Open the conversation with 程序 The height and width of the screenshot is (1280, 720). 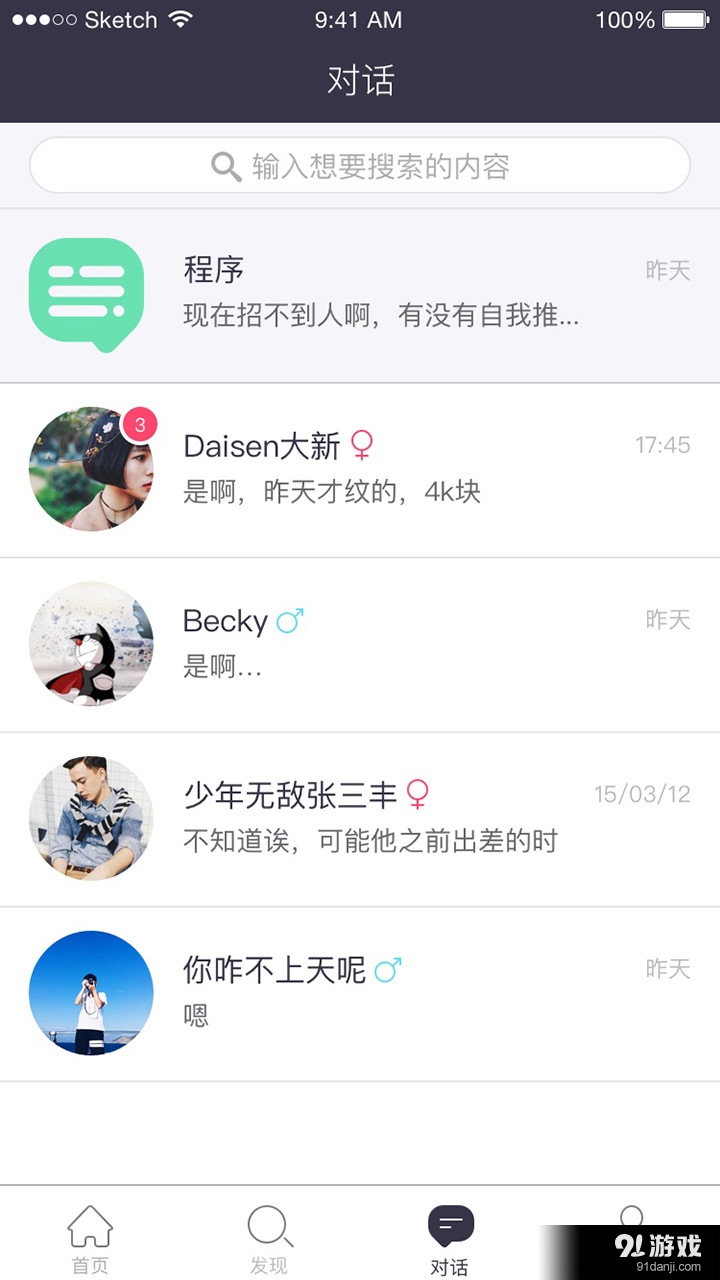pos(400,291)
